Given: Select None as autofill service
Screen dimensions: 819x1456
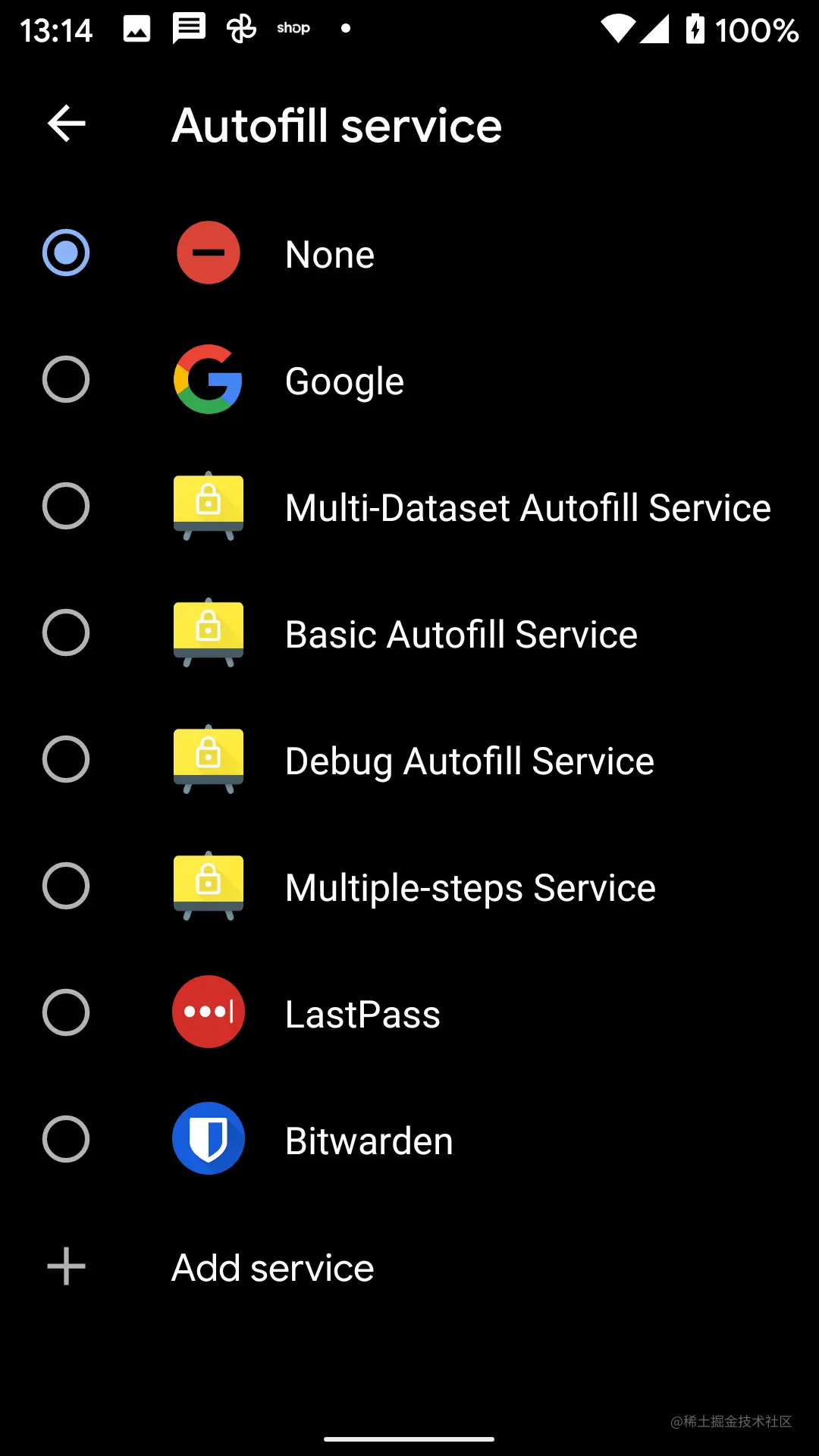Looking at the screenshot, I should [66, 253].
